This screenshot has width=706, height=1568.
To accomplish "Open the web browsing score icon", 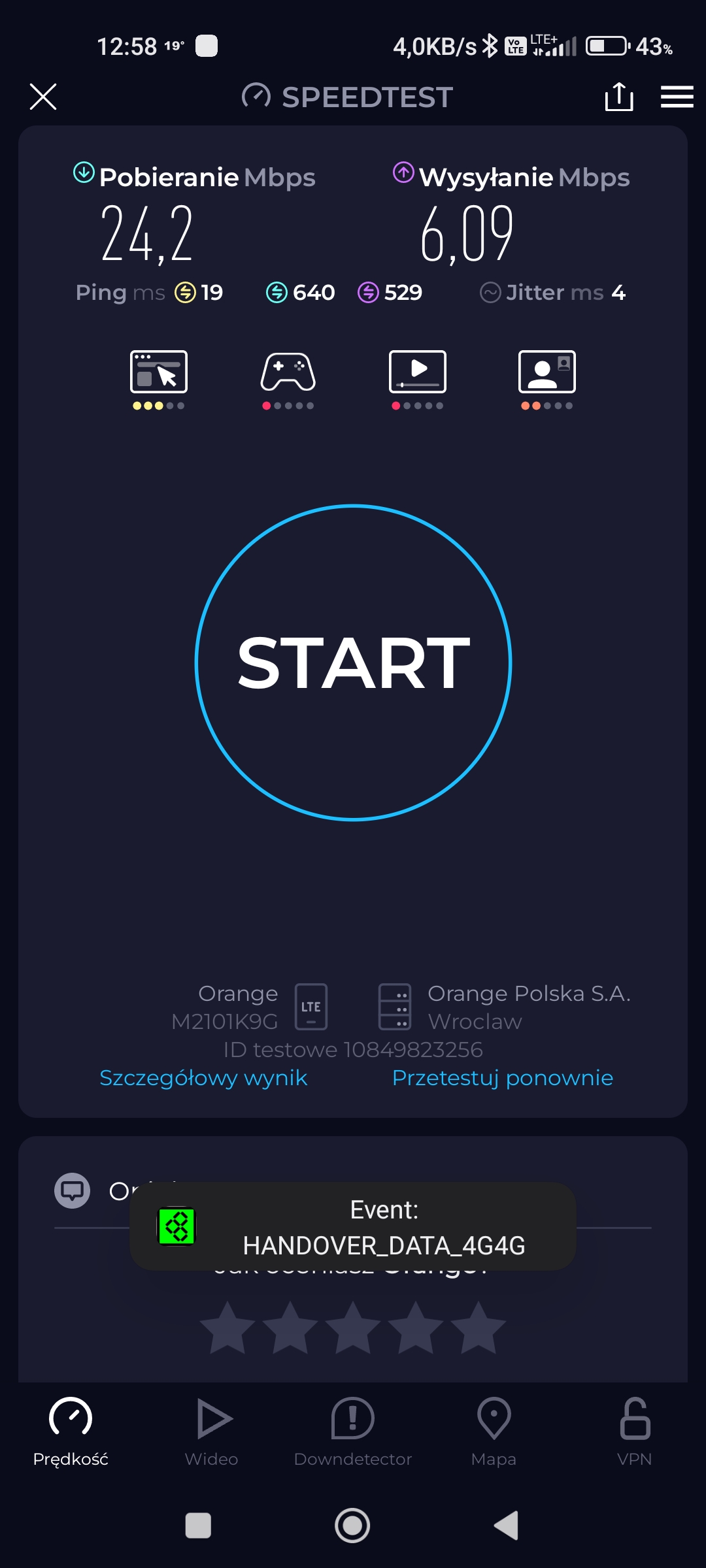I will click(158, 372).
